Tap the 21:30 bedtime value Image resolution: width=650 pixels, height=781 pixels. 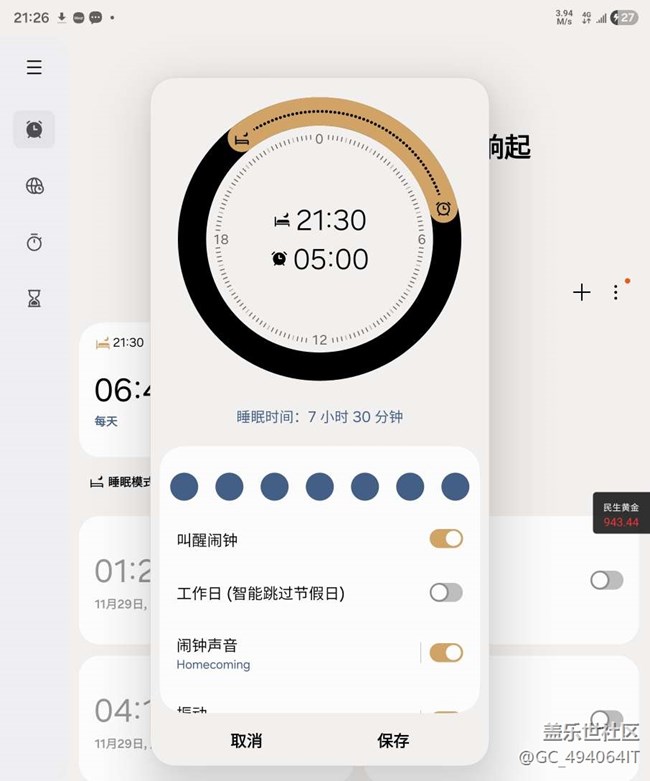point(330,220)
